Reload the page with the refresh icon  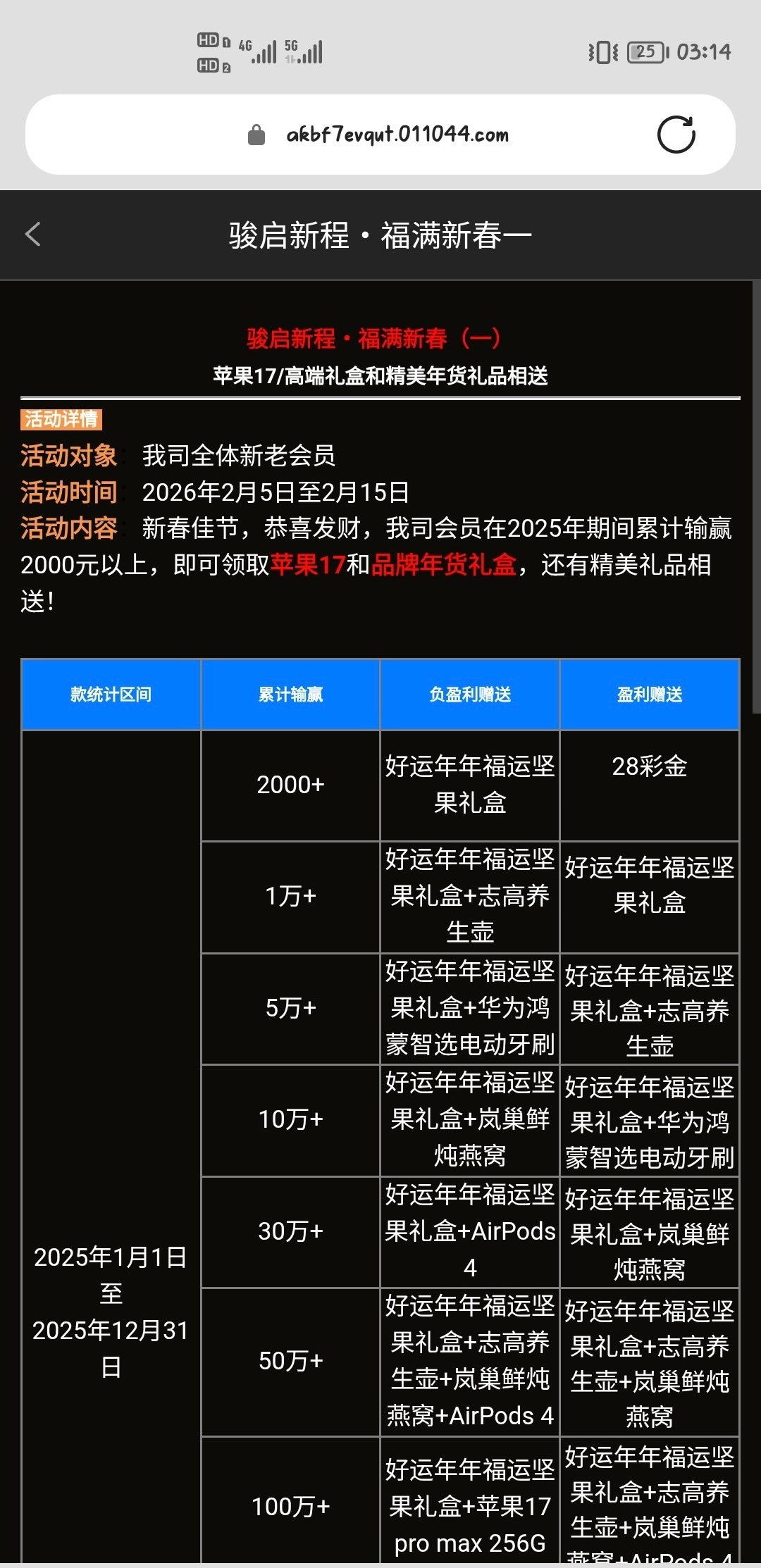coord(676,135)
